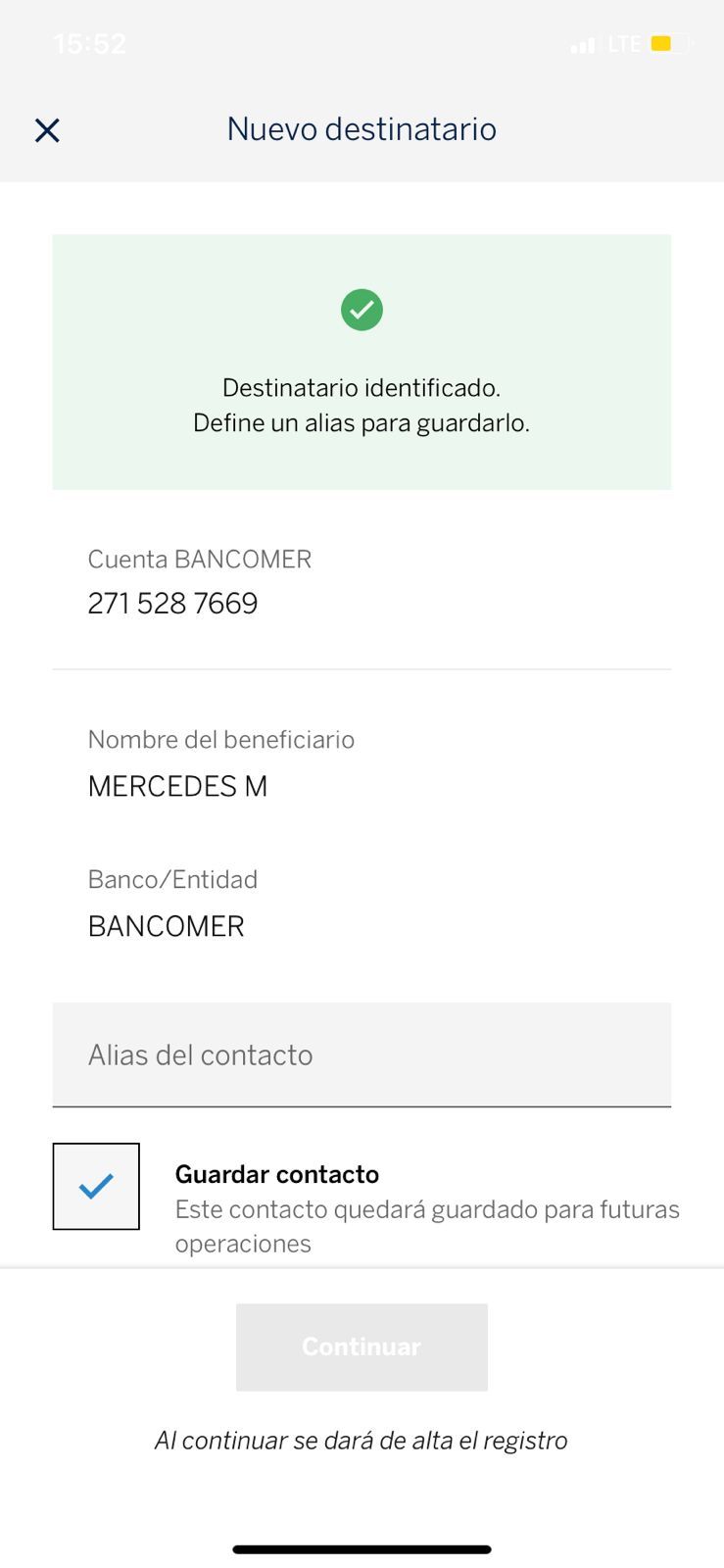Tap the Alias del contacto field

(x=362, y=1055)
